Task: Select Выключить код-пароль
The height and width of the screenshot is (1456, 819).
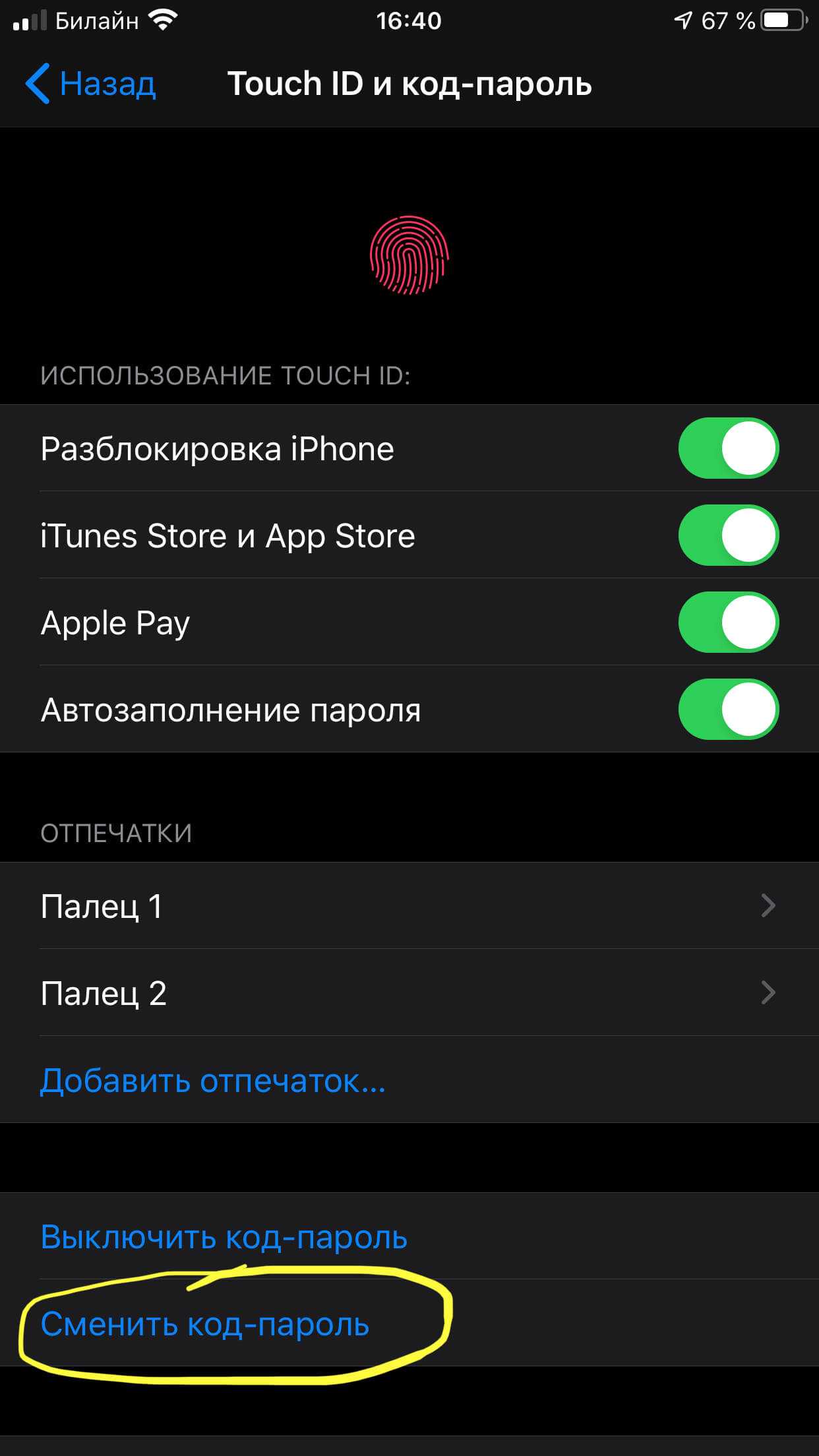Action: [x=224, y=1237]
